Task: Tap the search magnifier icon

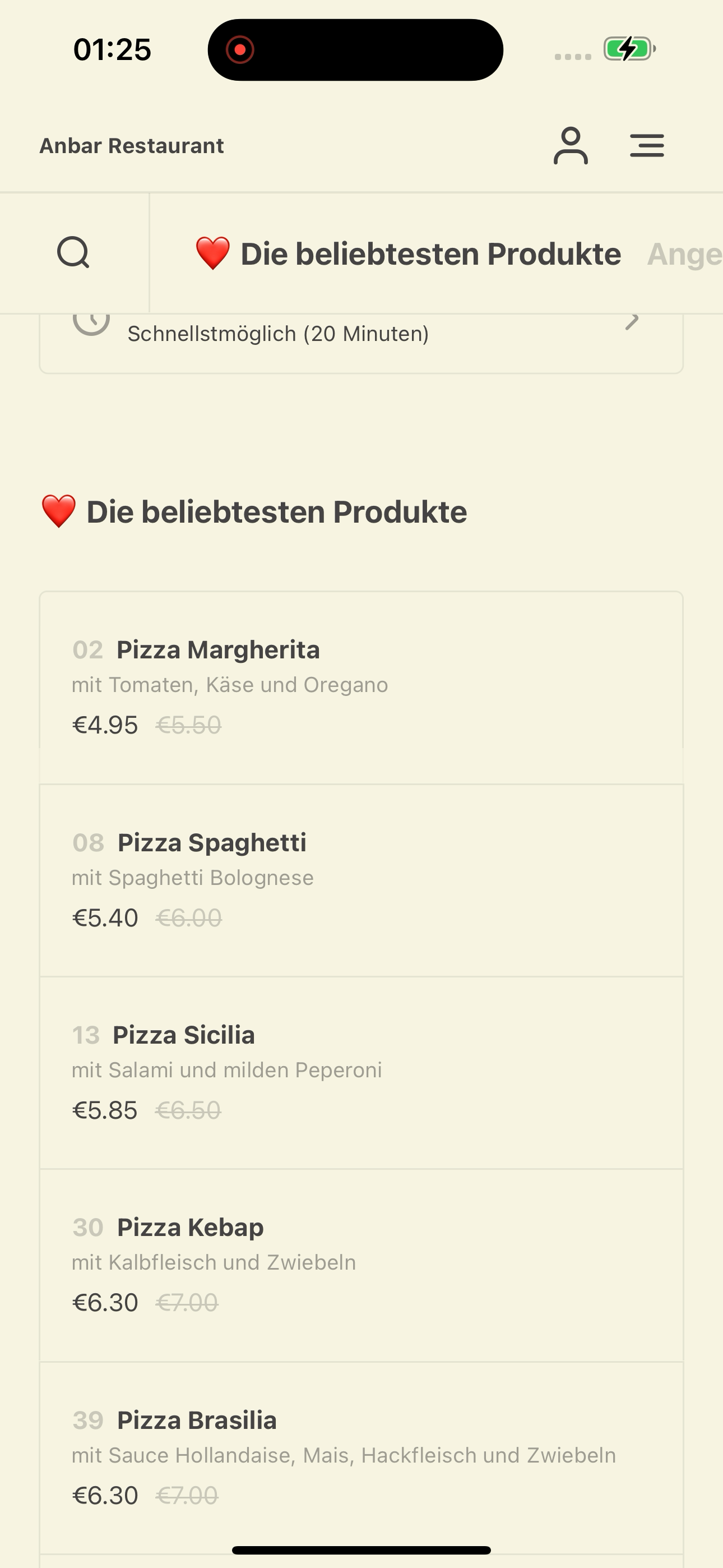Action: coord(73,252)
